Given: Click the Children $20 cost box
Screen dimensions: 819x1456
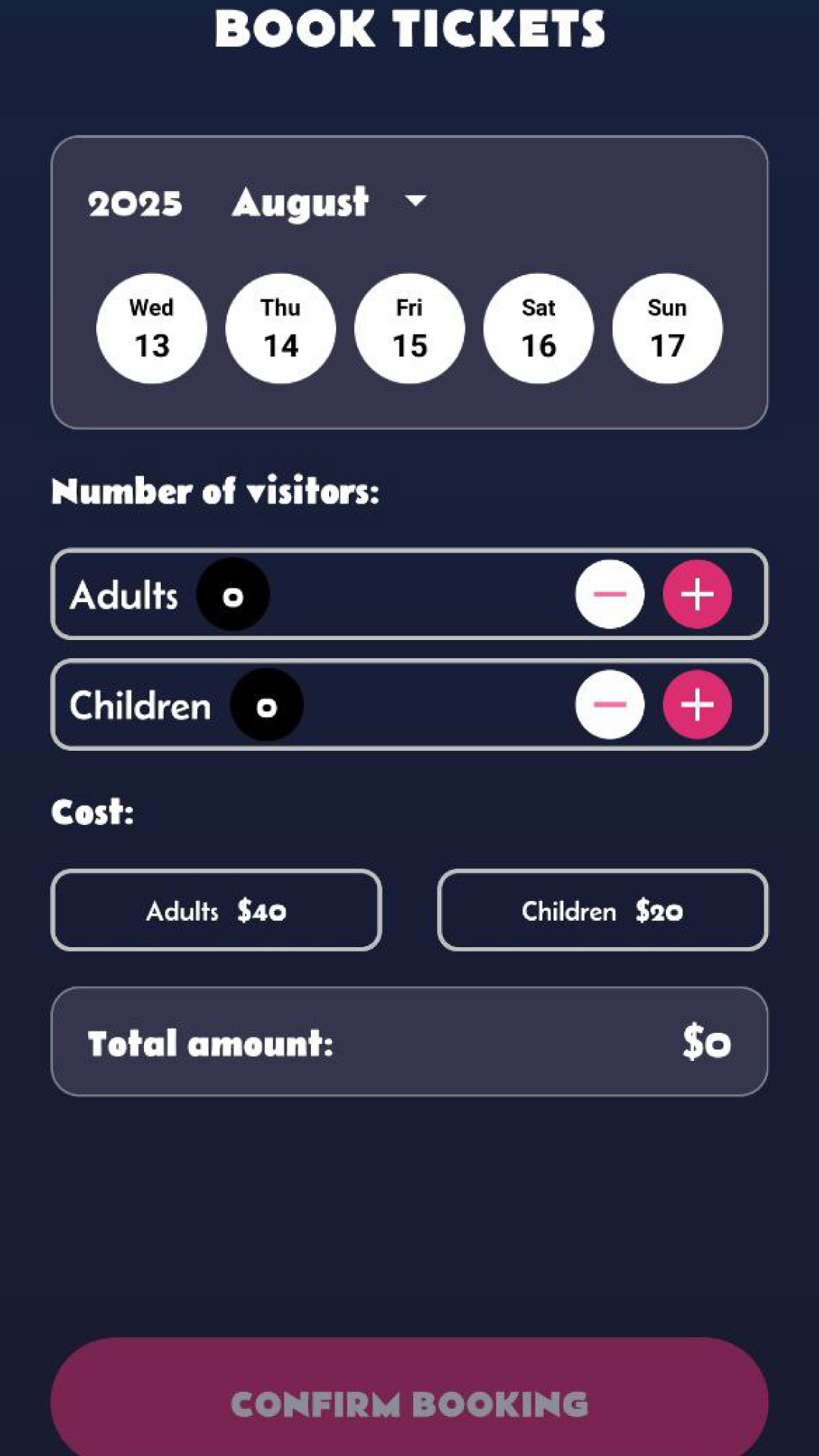Looking at the screenshot, I should click(x=603, y=910).
